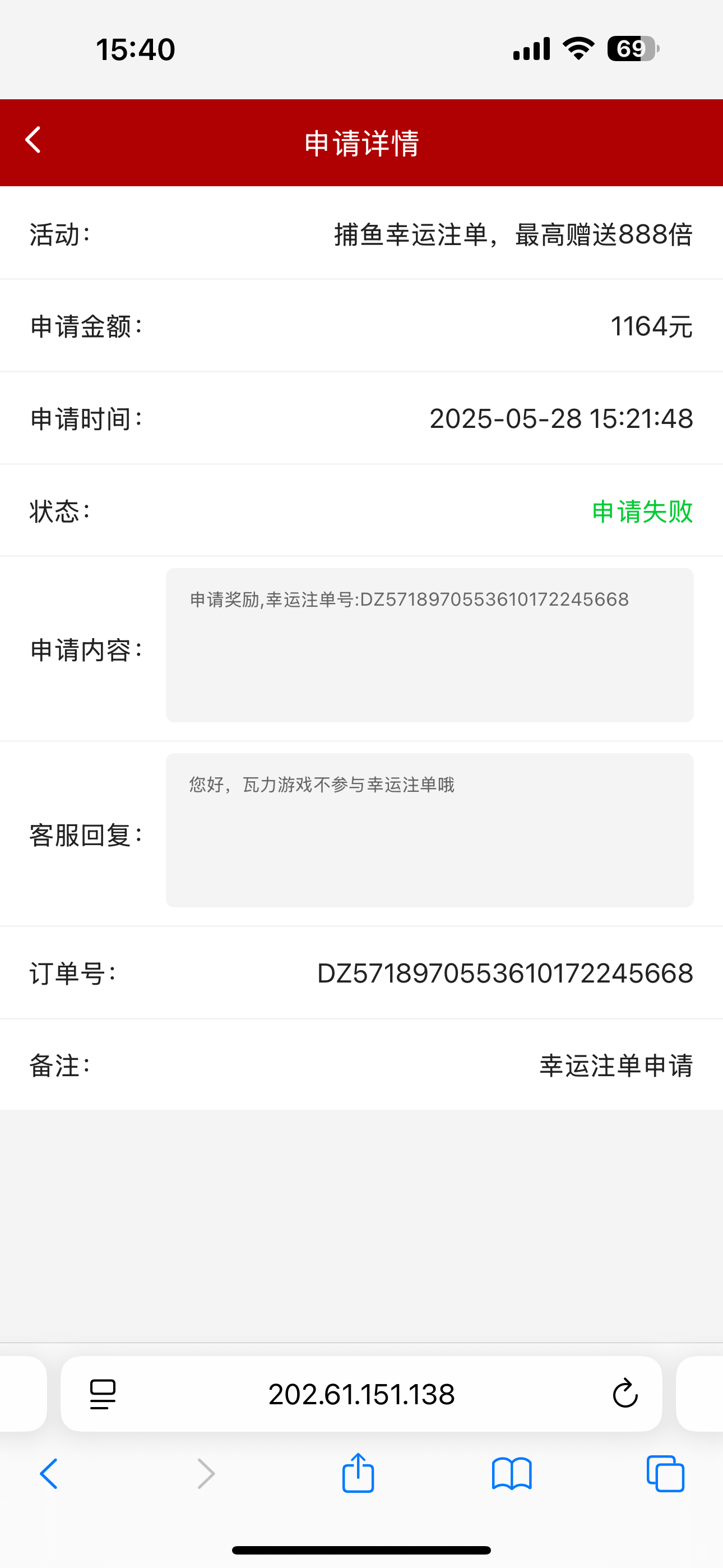Image resolution: width=723 pixels, height=1568 pixels.
Task: Share this page via Safari share button
Action: click(x=358, y=1473)
